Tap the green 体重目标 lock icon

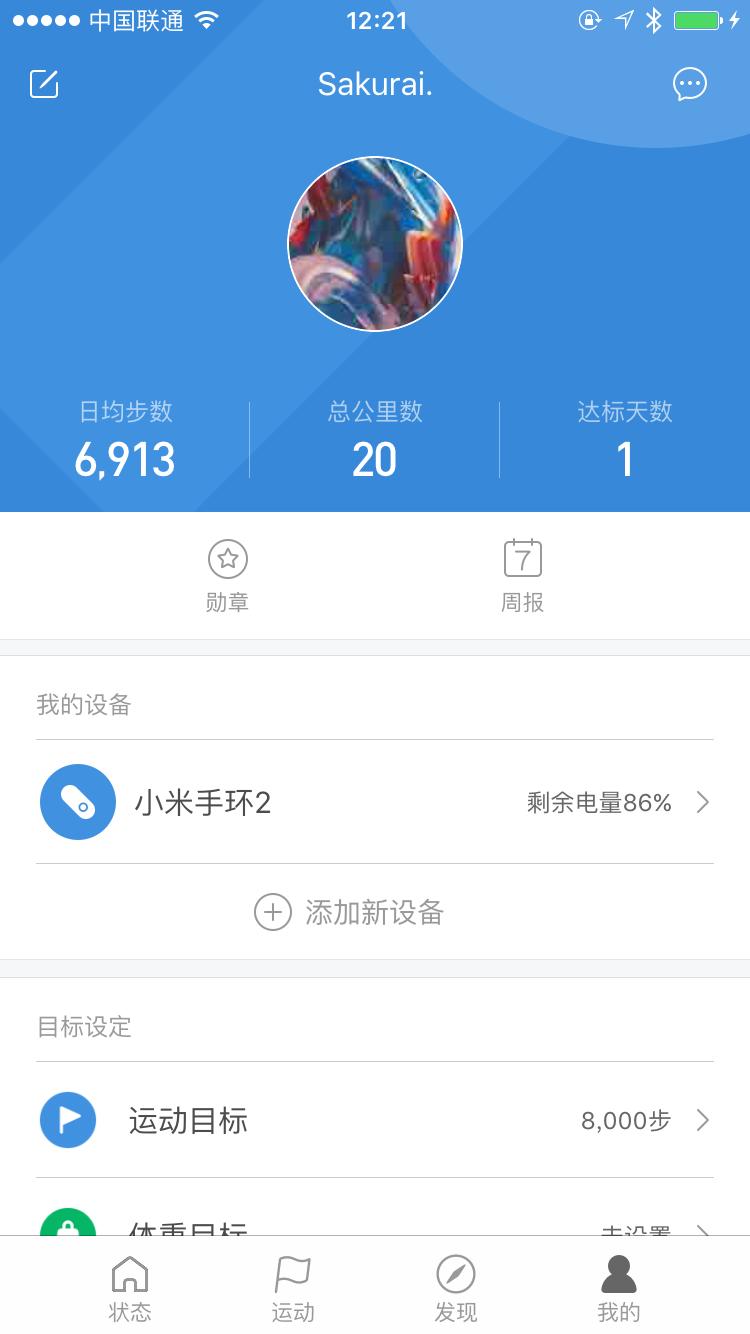[67, 1228]
